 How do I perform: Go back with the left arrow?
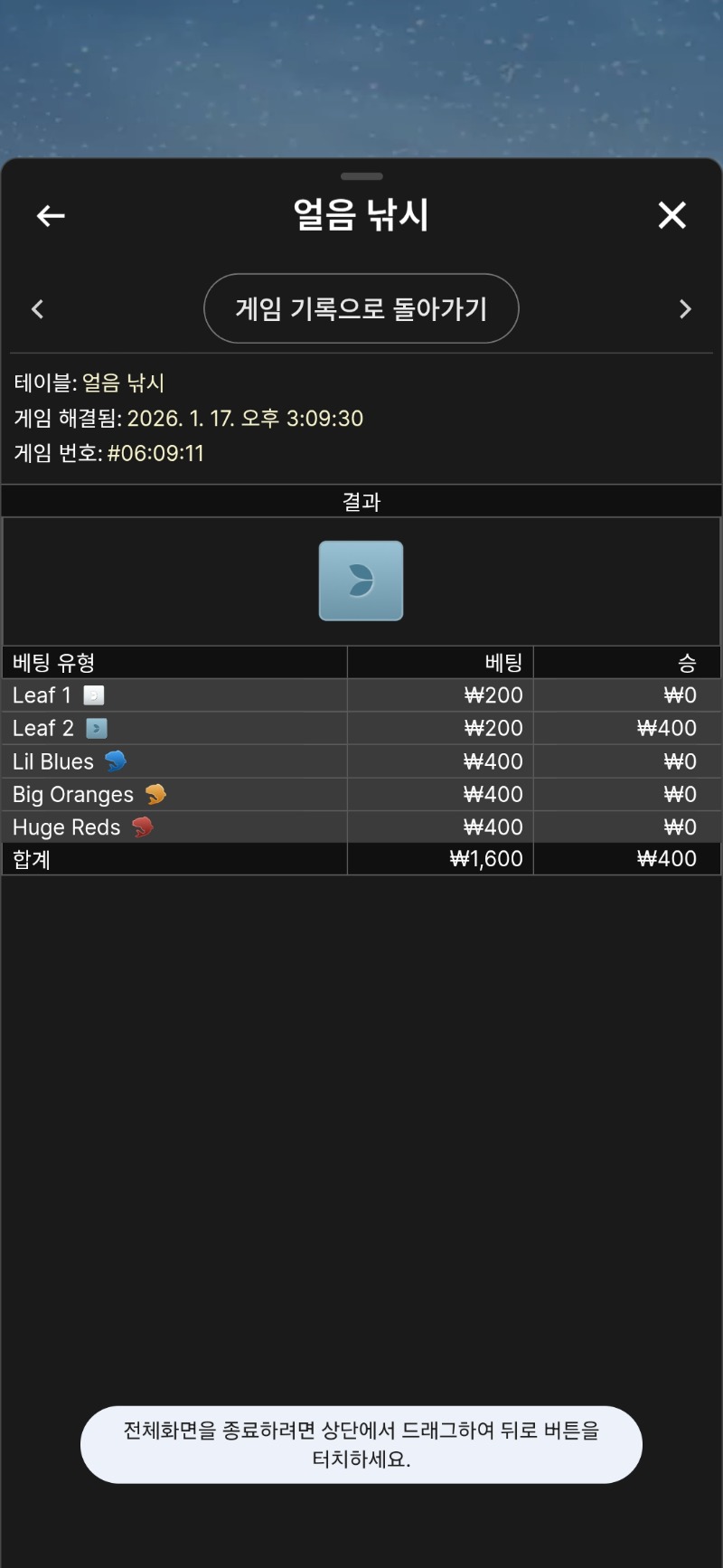51,215
